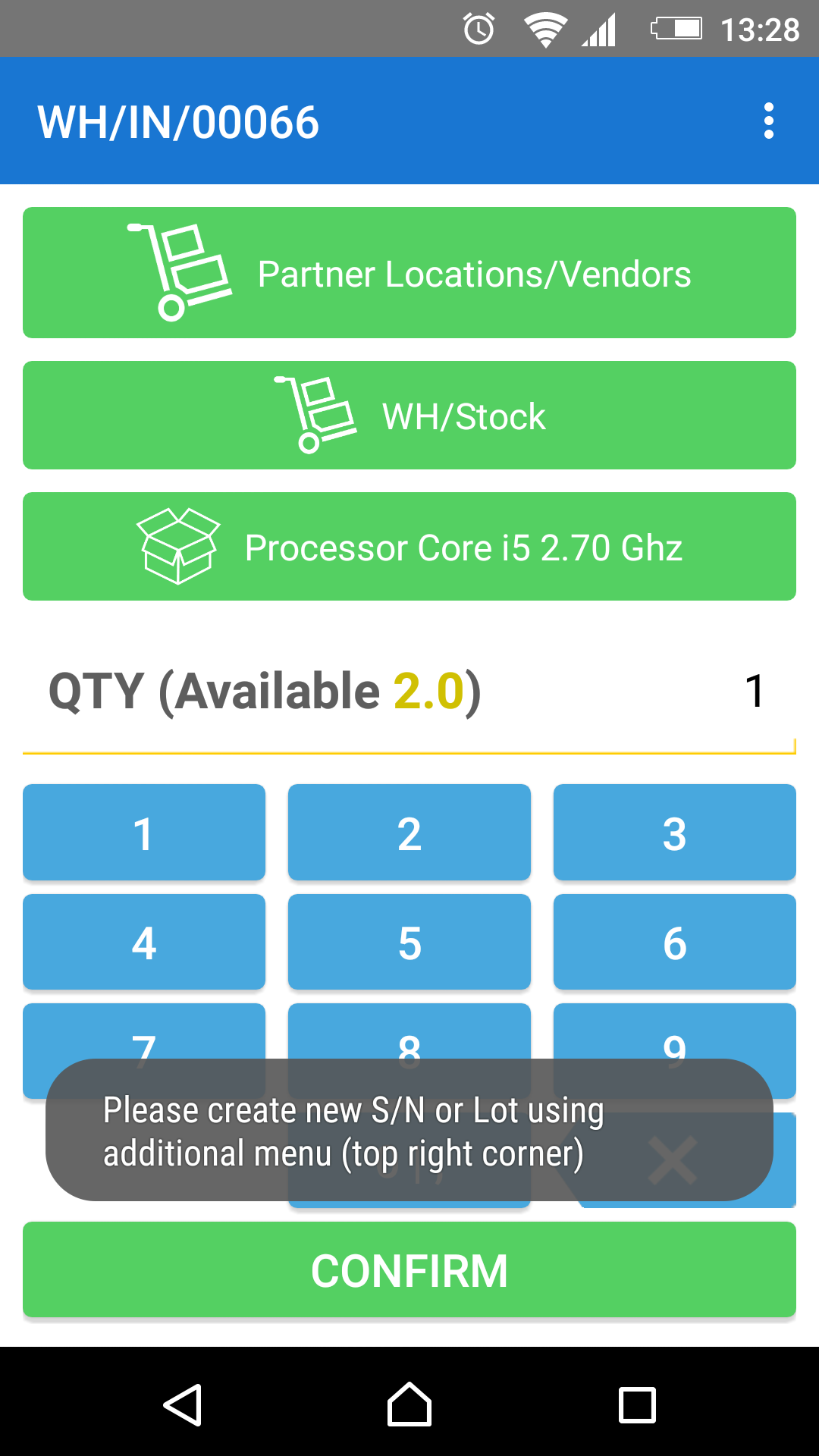Select Partner Locations/Vendors source button

tap(409, 273)
